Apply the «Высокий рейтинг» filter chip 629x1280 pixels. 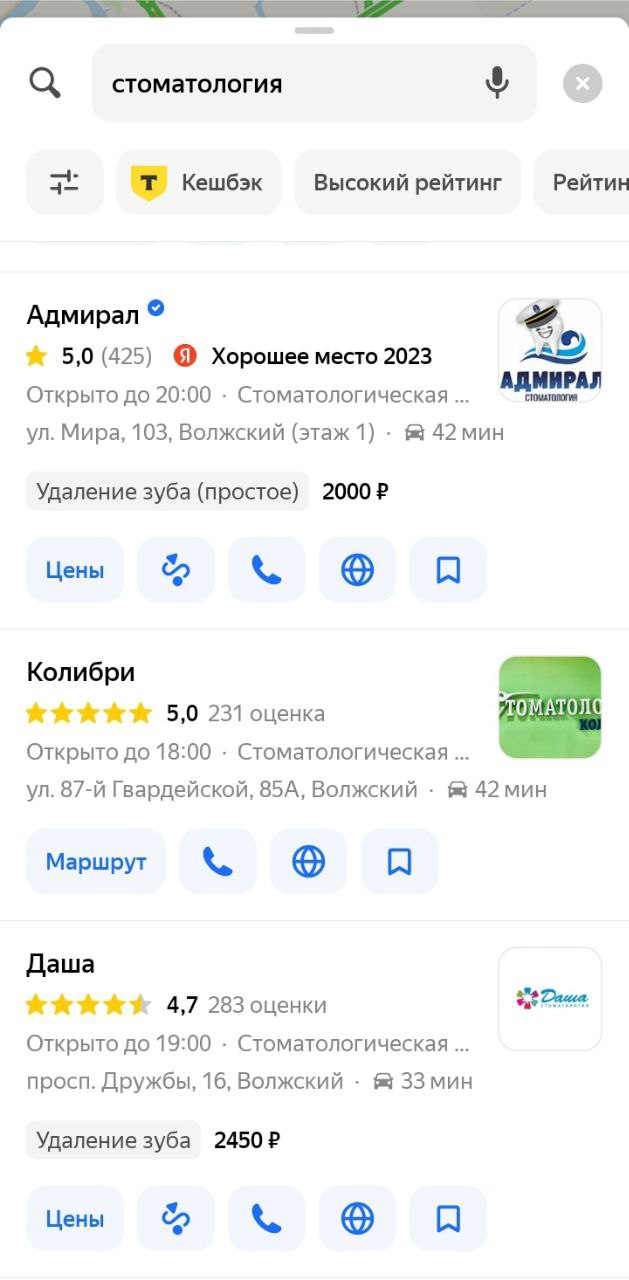[x=407, y=182]
